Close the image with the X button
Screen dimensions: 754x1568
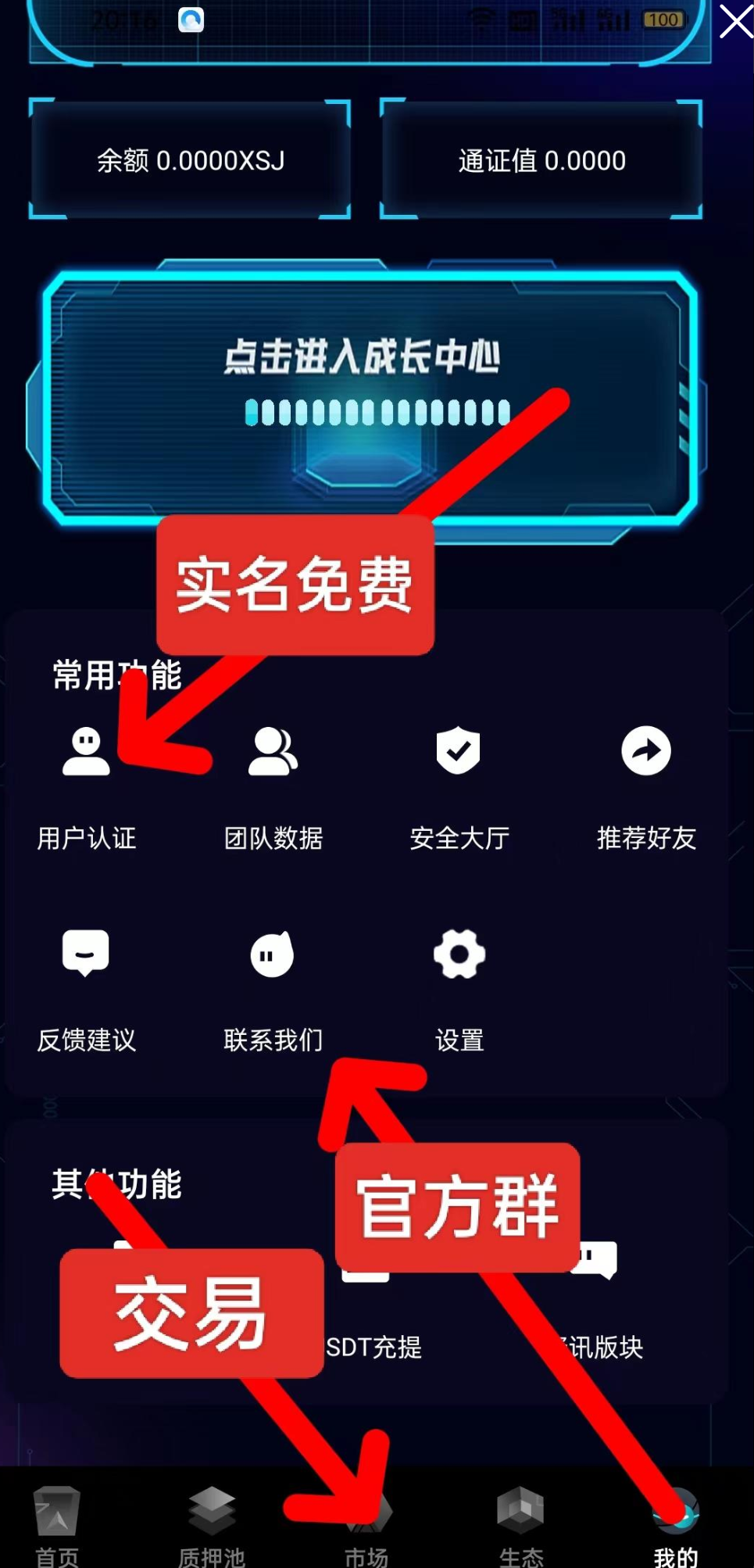(735, 21)
